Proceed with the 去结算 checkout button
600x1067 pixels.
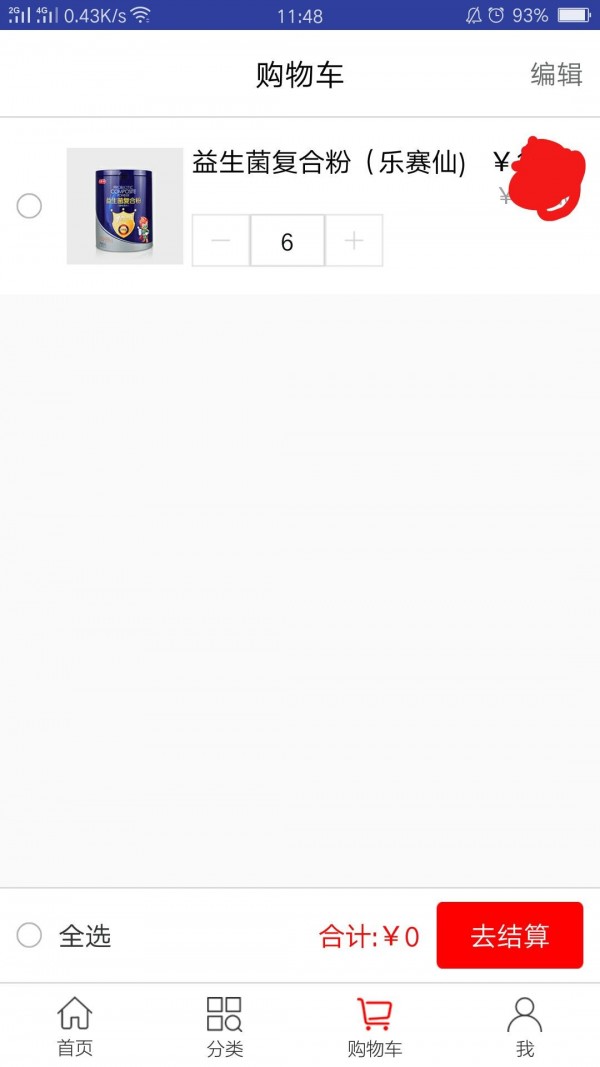tap(509, 936)
